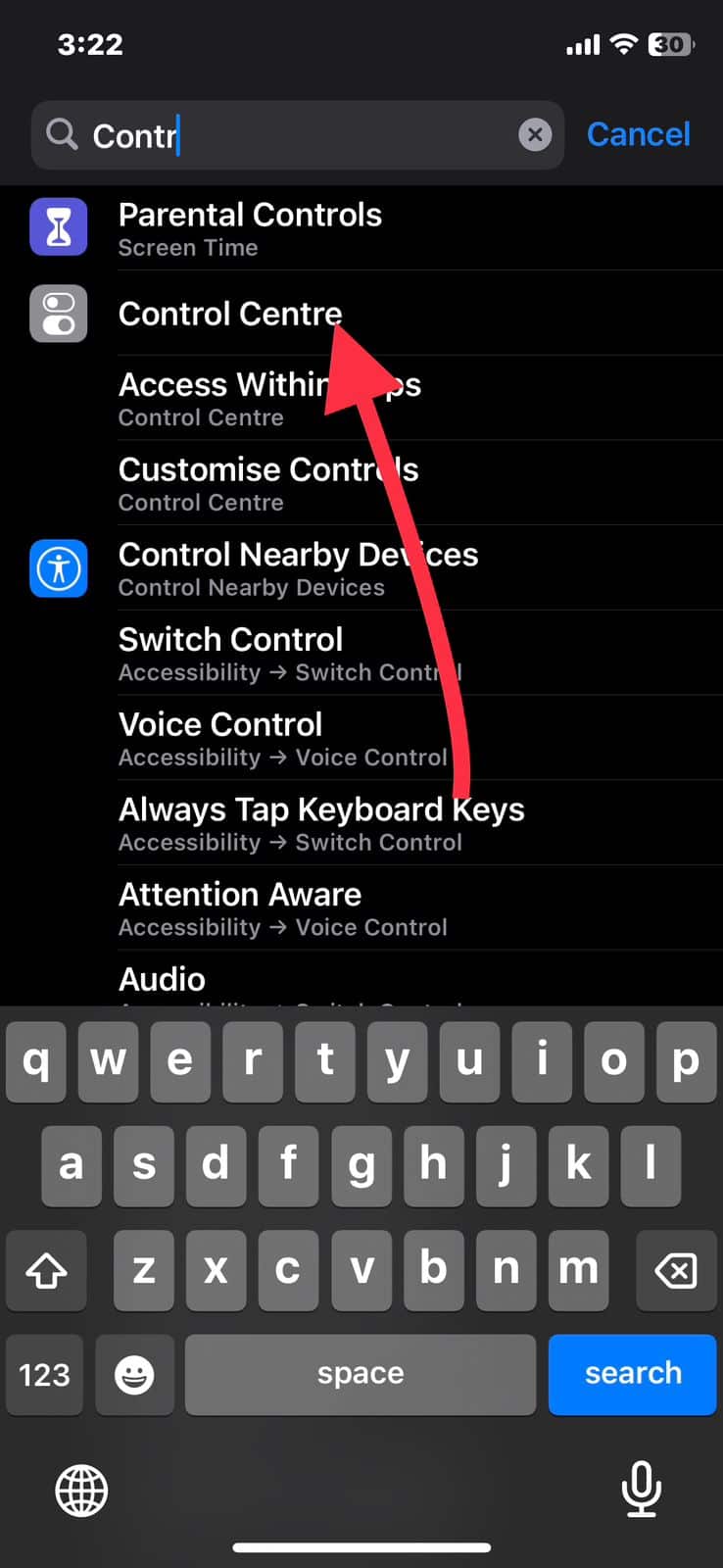Cancel the settings search
The width and height of the screenshot is (723, 1568).
click(x=638, y=134)
